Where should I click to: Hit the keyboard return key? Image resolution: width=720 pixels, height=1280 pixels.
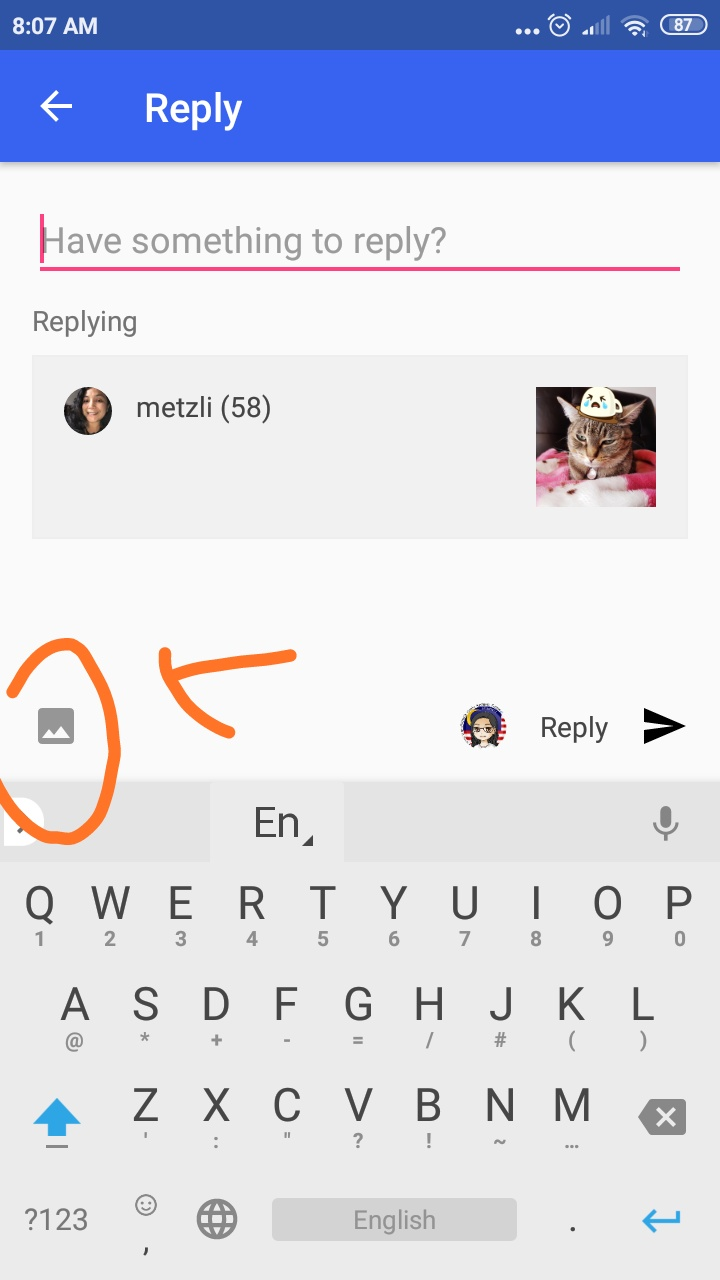661,1219
